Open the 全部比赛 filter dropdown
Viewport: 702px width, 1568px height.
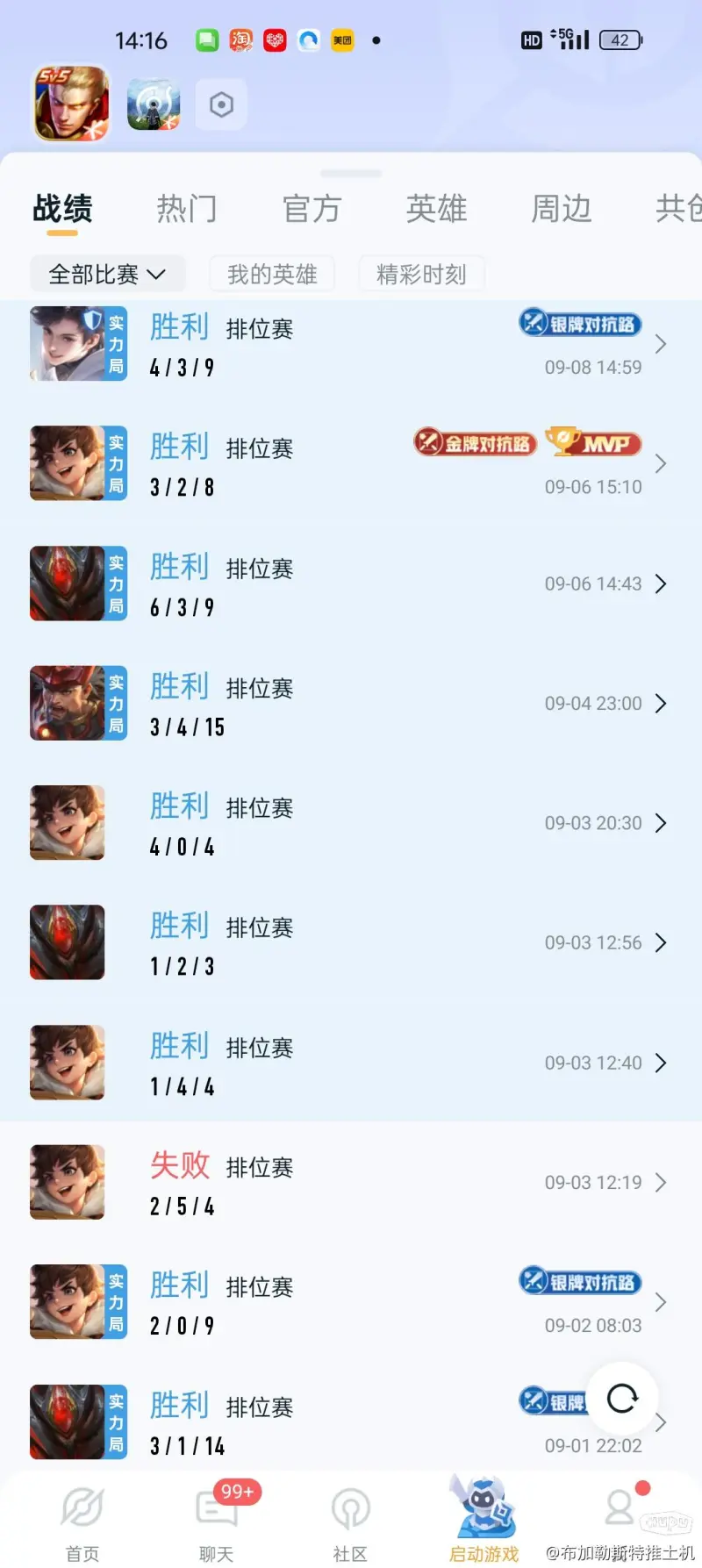tap(107, 274)
